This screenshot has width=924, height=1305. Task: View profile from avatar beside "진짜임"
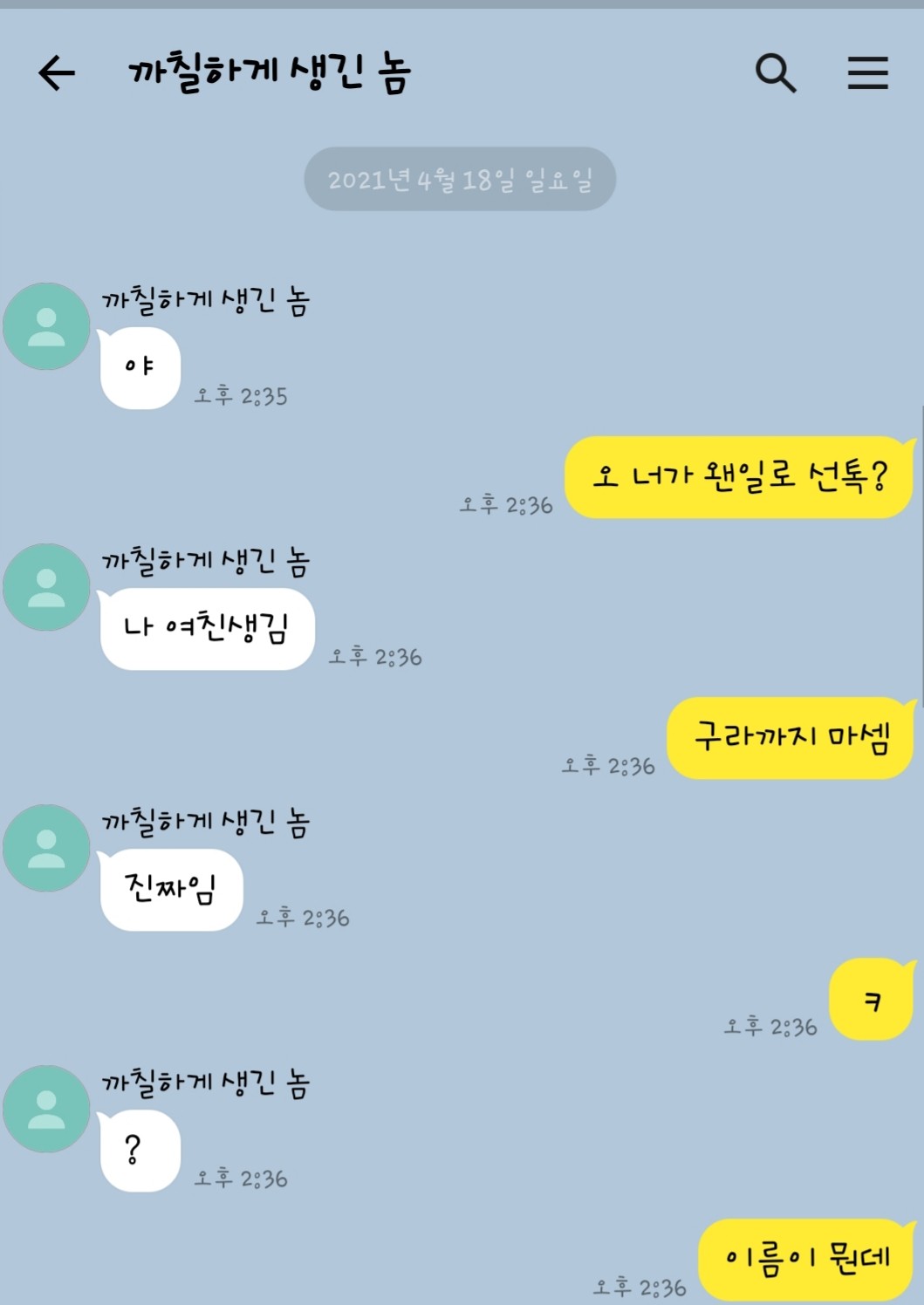pyautogui.click(x=47, y=848)
